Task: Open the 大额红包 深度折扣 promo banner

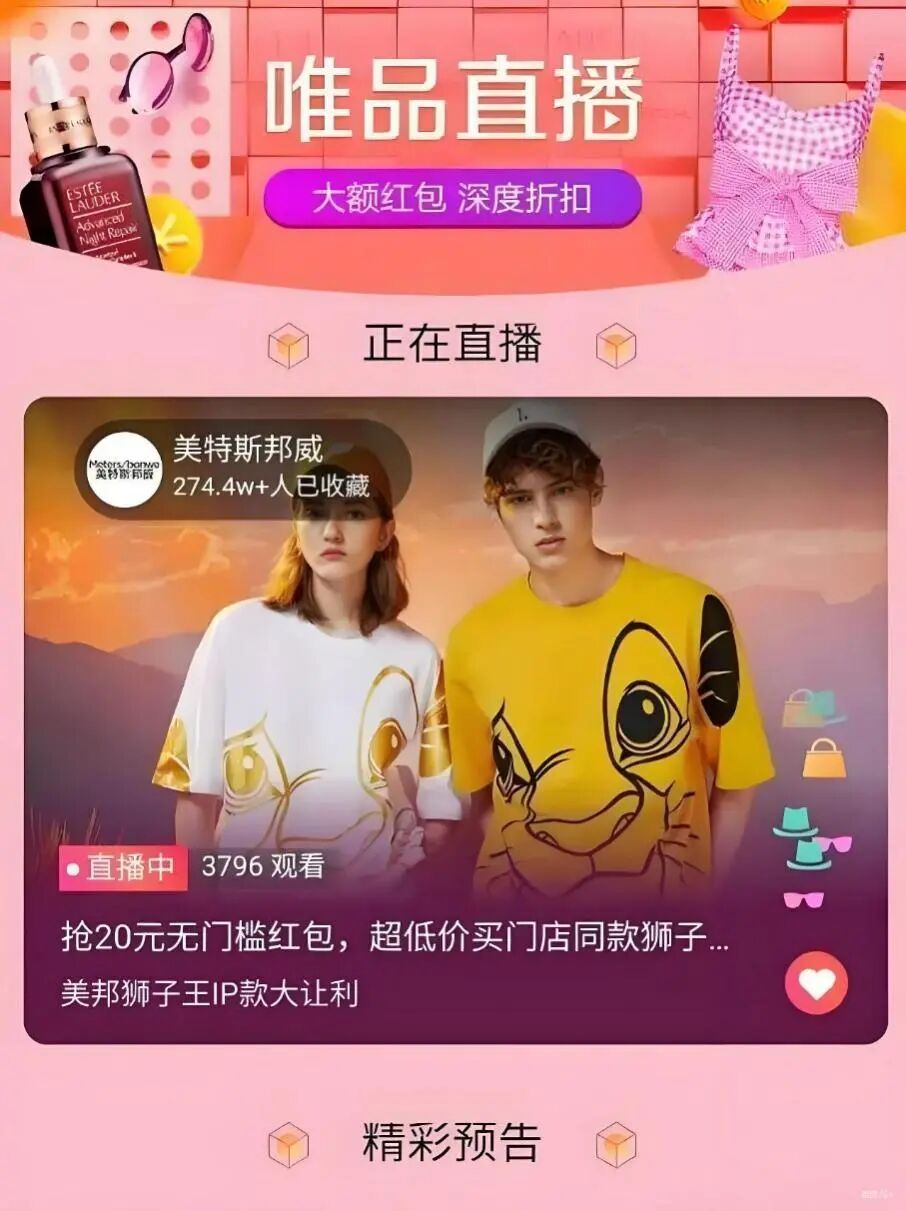Action: tap(452, 197)
